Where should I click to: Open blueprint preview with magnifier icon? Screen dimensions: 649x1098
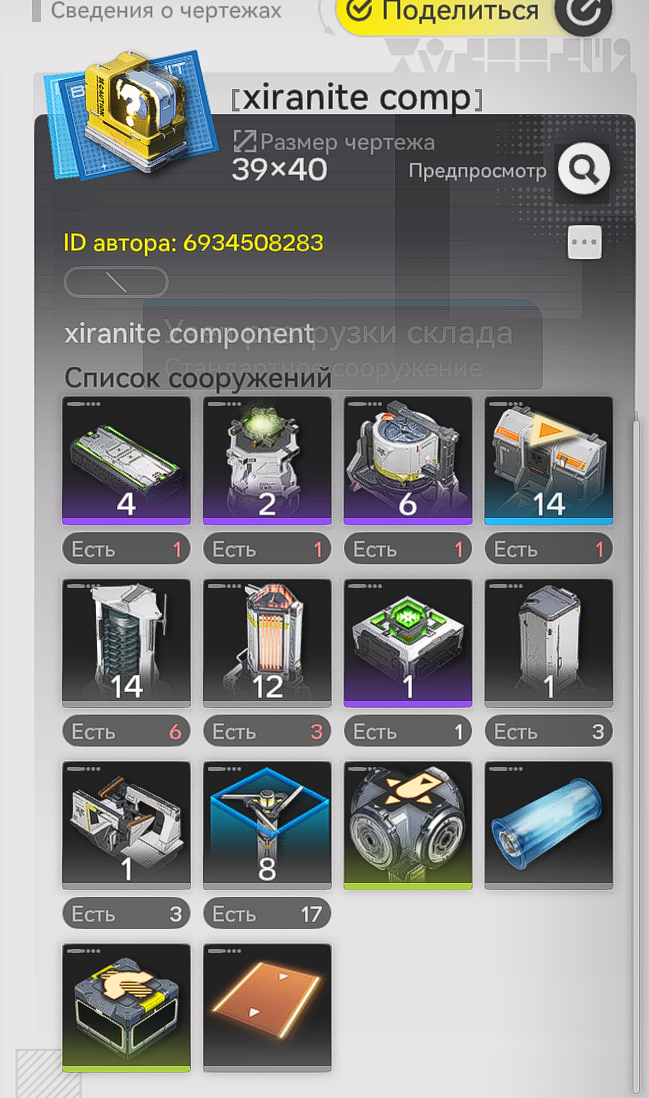pos(583,169)
